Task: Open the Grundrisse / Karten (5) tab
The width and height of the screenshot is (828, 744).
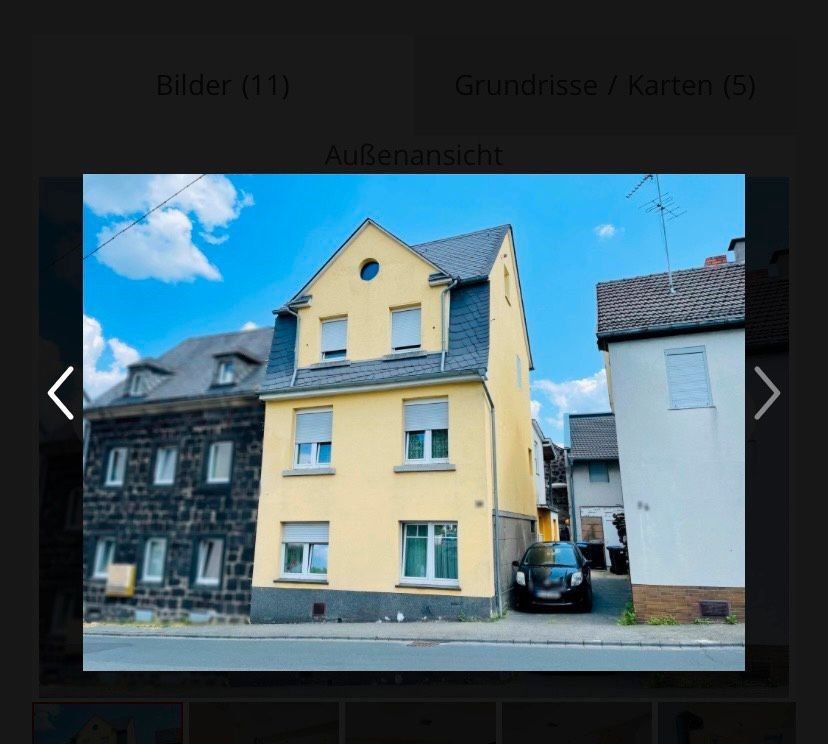Action: click(604, 86)
